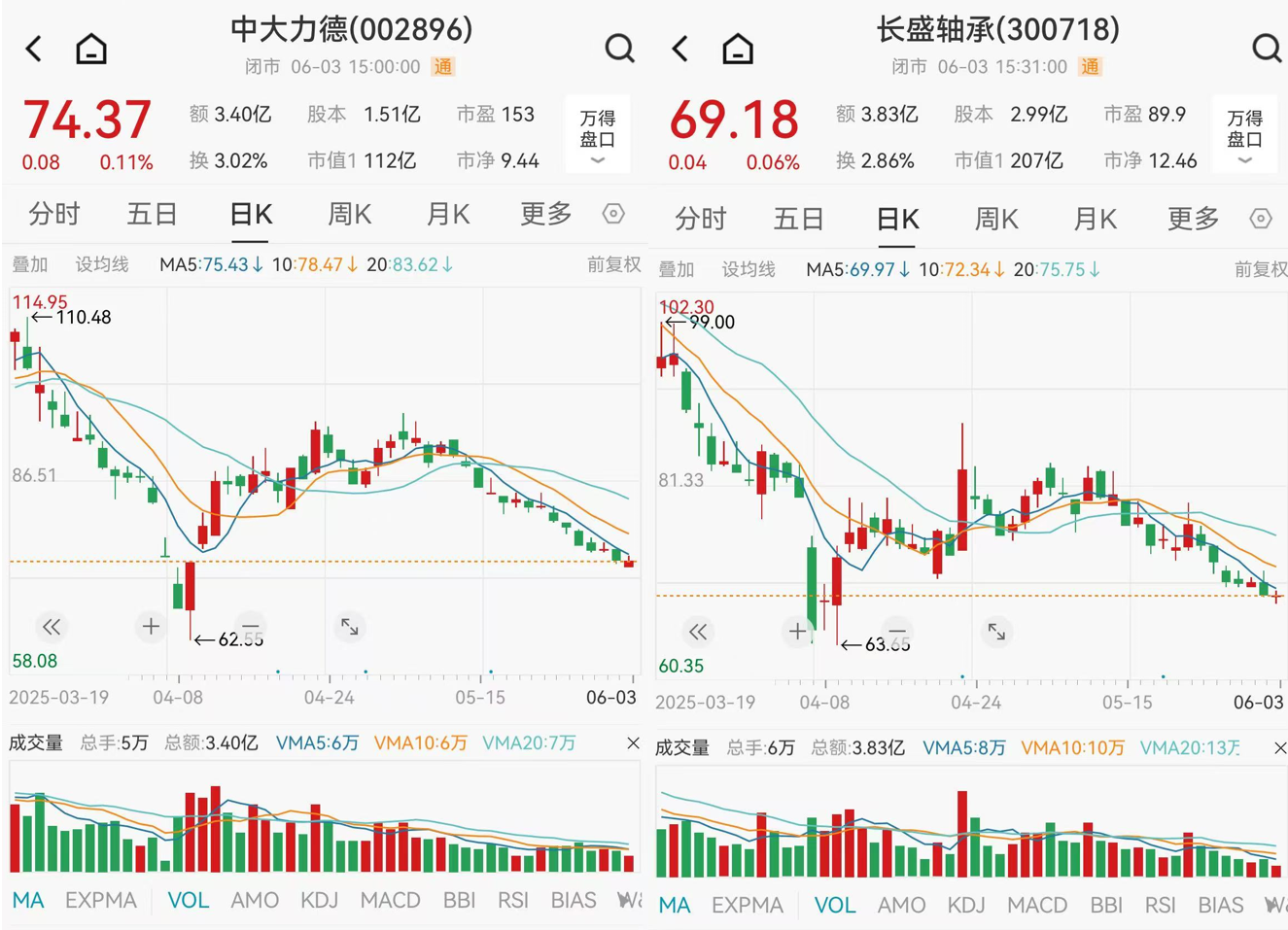
Task: Switch 长盛轴承 indicator to KDJ
Action: coord(965,905)
